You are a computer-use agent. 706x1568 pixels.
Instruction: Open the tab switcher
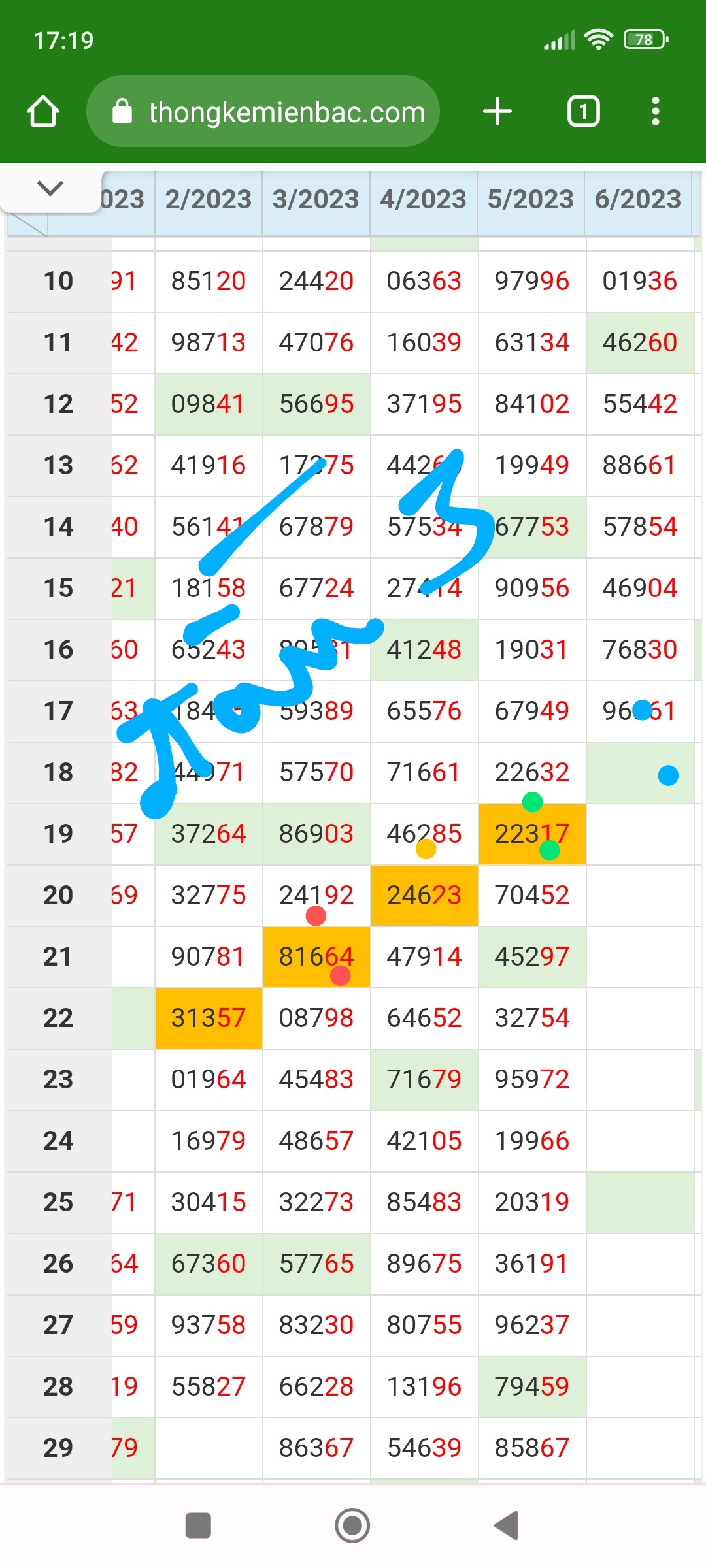pos(583,111)
